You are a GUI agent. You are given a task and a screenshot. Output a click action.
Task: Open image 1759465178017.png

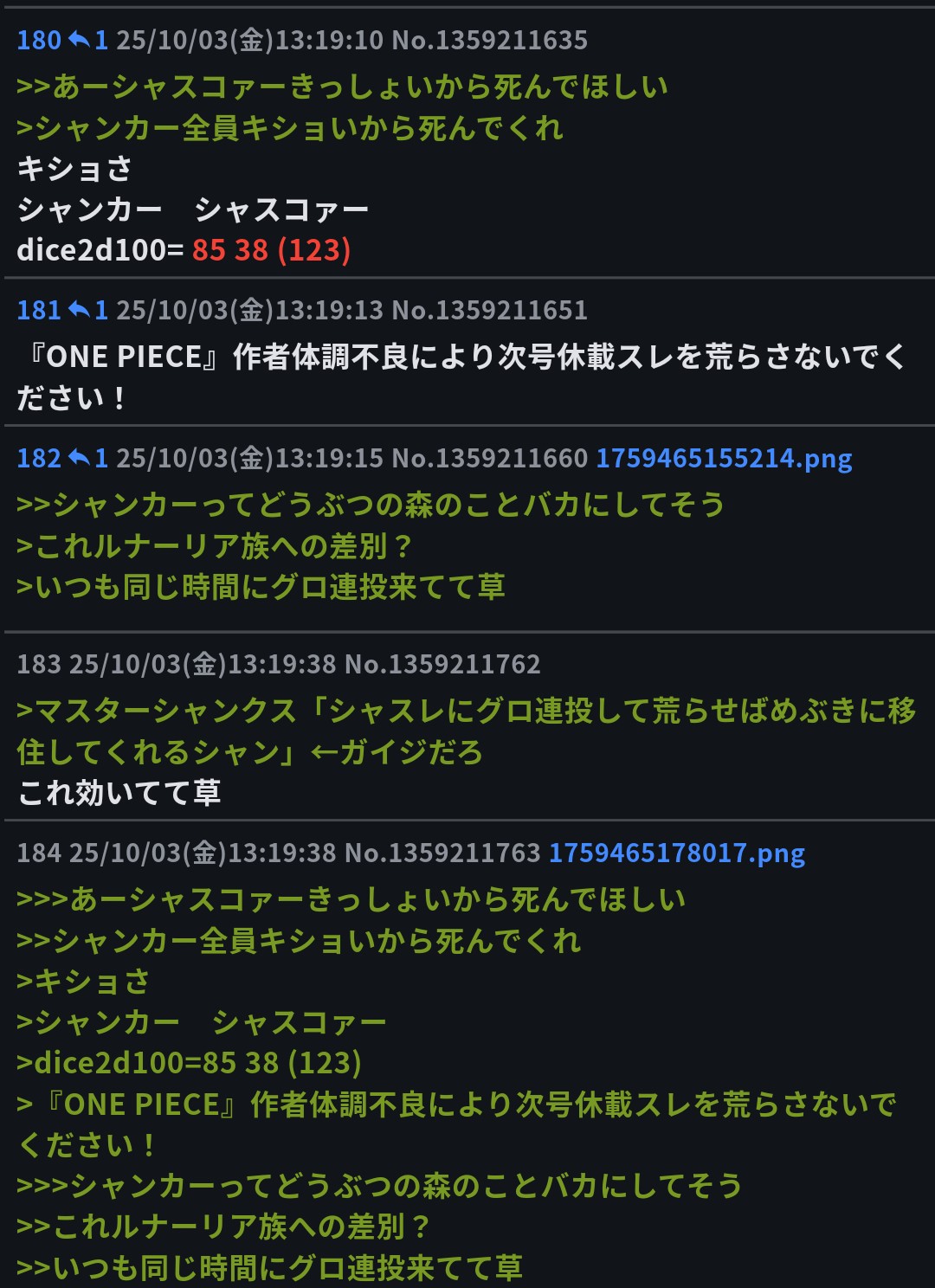coord(677,853)
